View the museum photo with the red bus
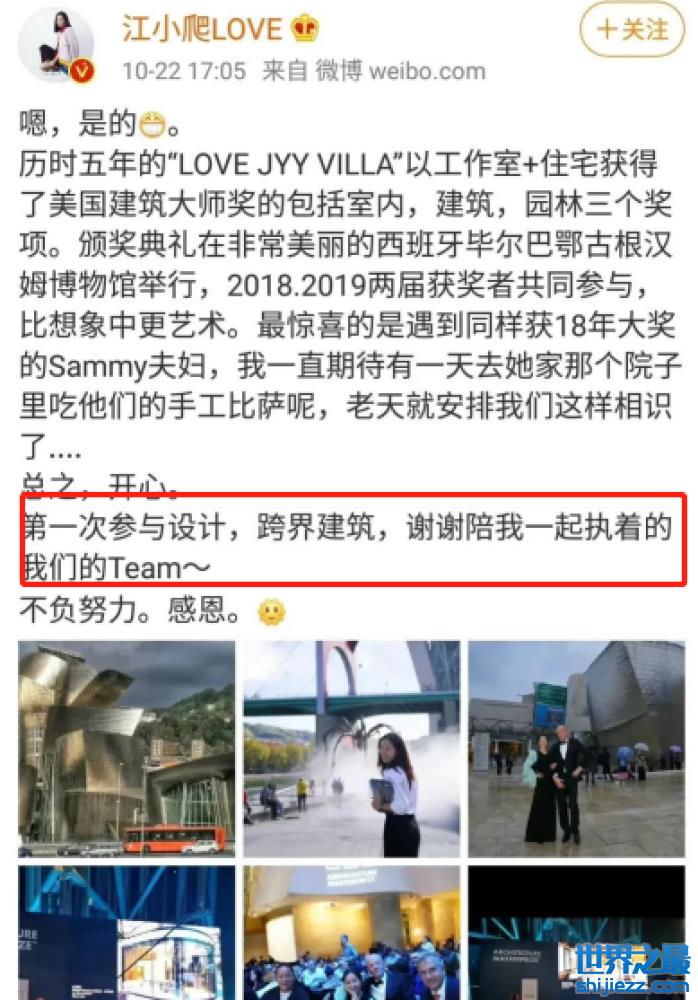Viewport: 698px width, 1000px height. [126, 748]
